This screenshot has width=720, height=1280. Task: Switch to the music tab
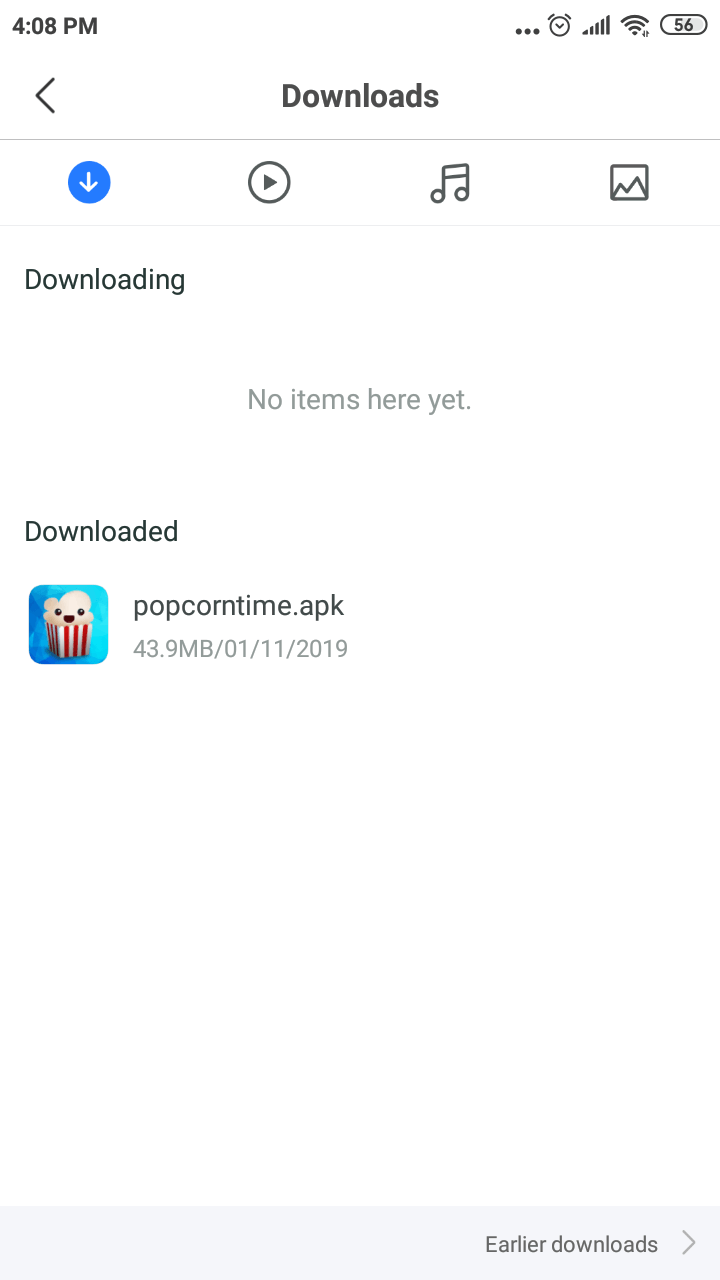point(450,183)
